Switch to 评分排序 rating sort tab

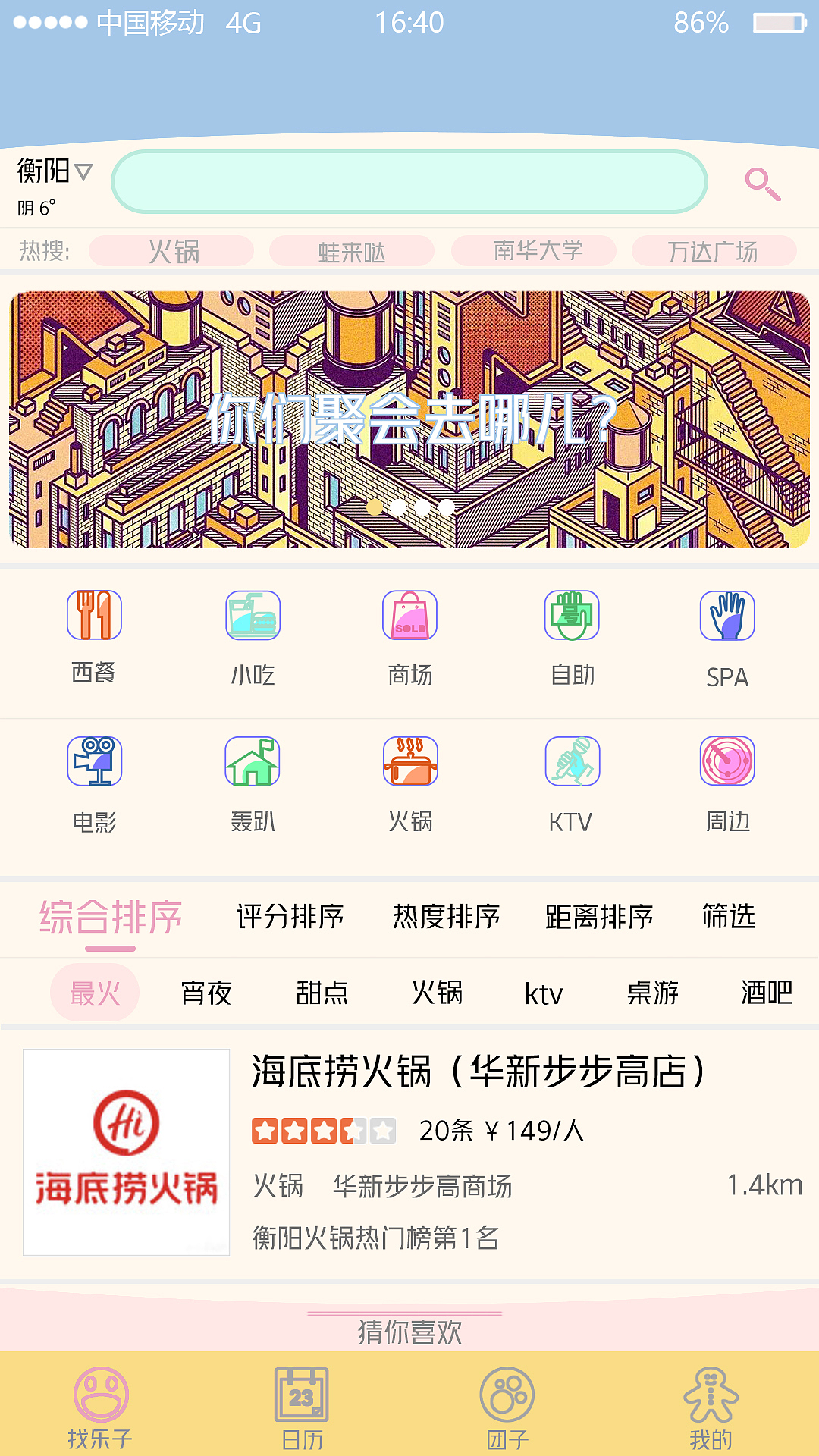(290, 917)
